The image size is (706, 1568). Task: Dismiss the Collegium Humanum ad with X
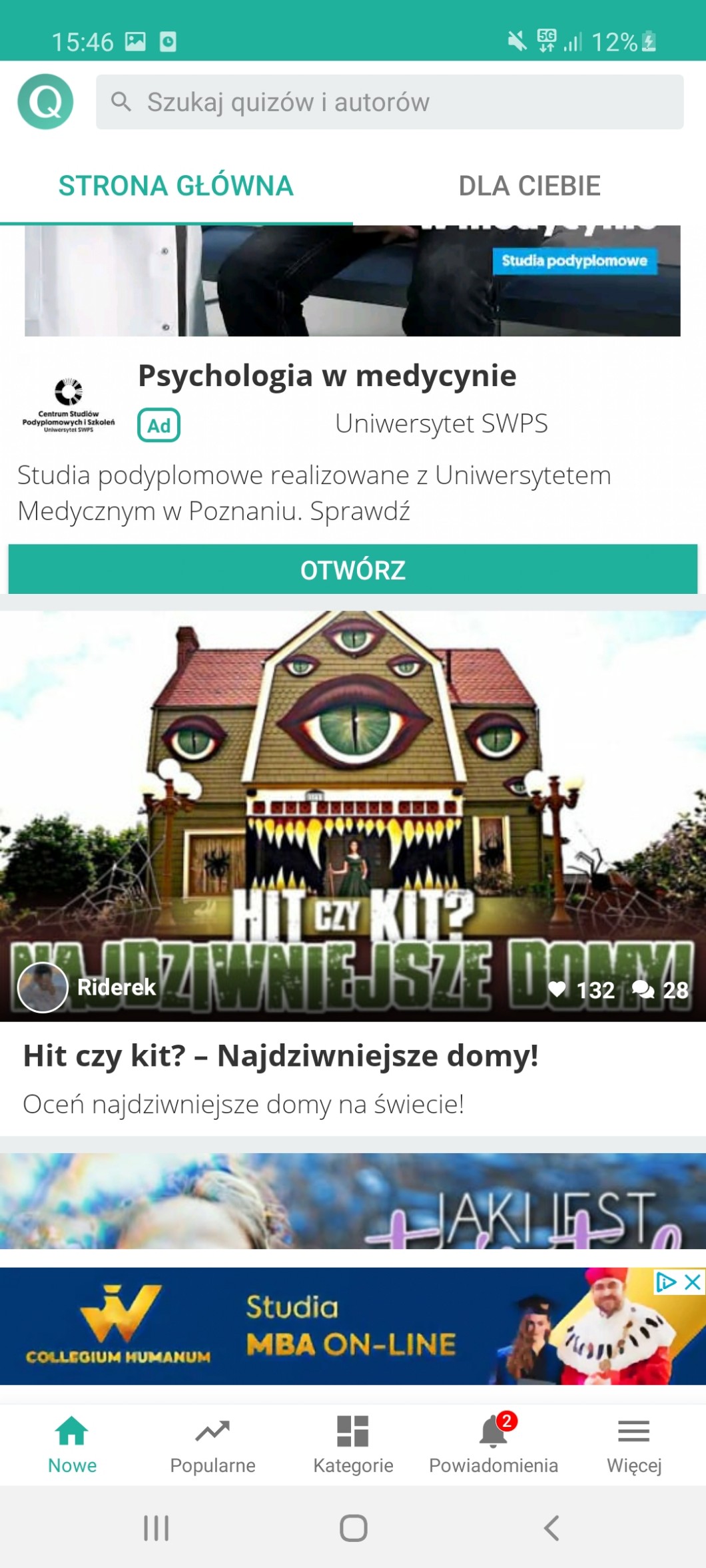click(x=693, y=1282)
